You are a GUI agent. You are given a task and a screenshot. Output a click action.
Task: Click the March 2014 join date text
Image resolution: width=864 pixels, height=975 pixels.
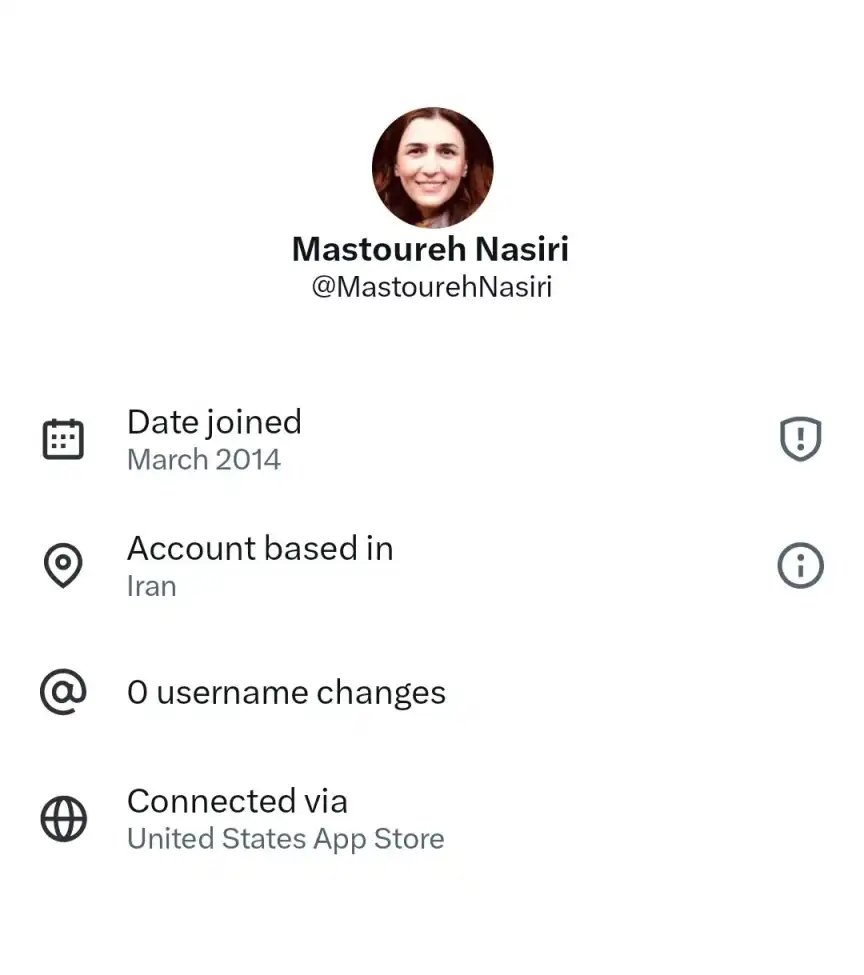click(x=204, y=460)
